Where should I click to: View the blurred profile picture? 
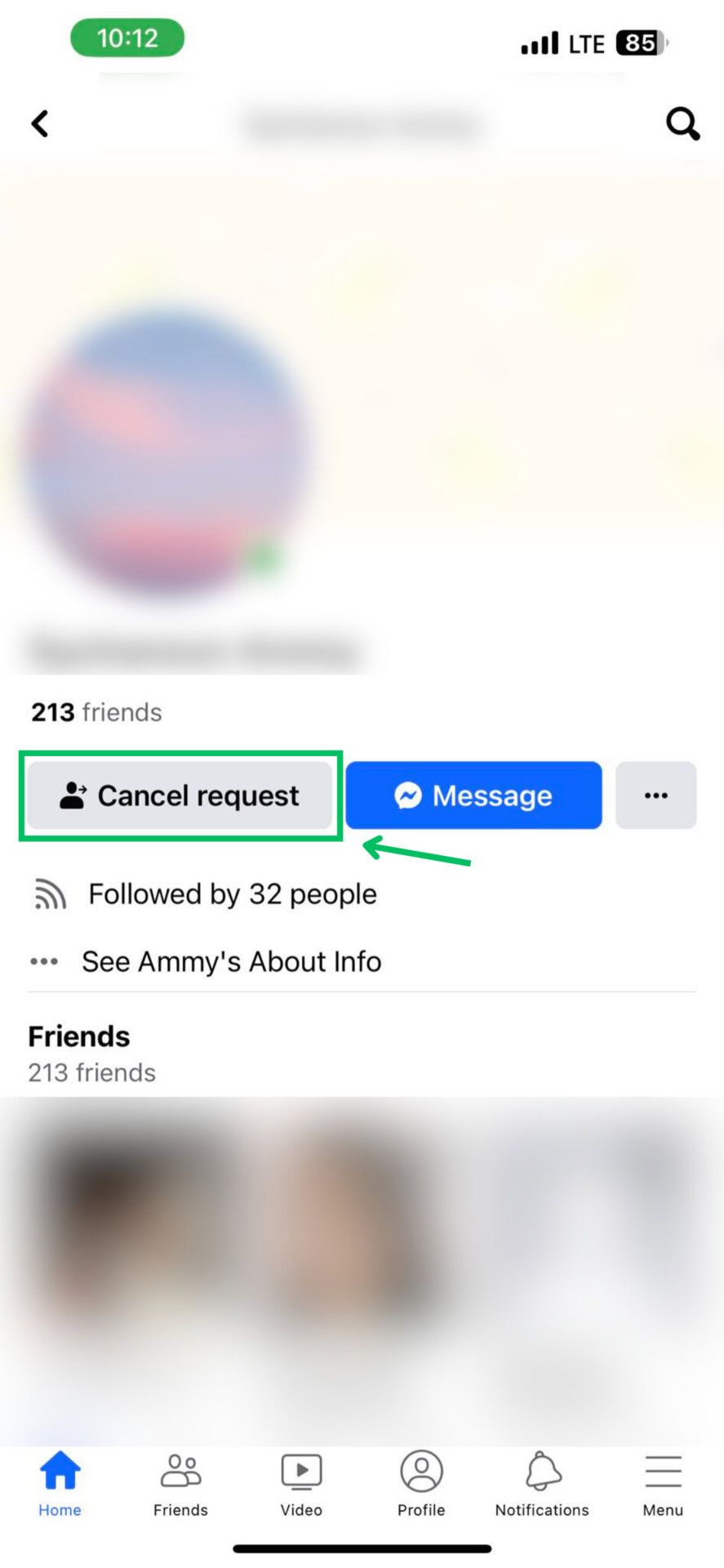pos(167,453)
